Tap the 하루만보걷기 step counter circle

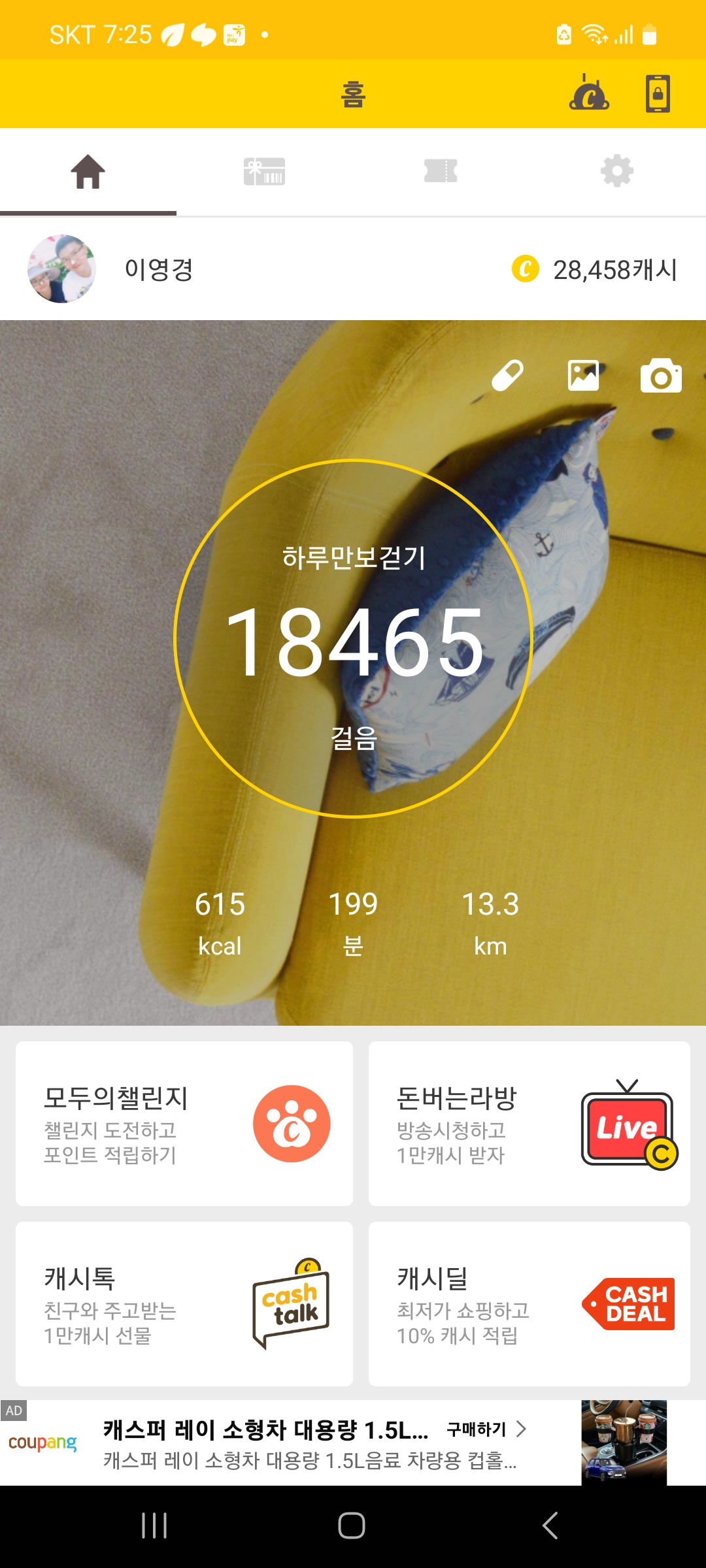tap(353, 639)
